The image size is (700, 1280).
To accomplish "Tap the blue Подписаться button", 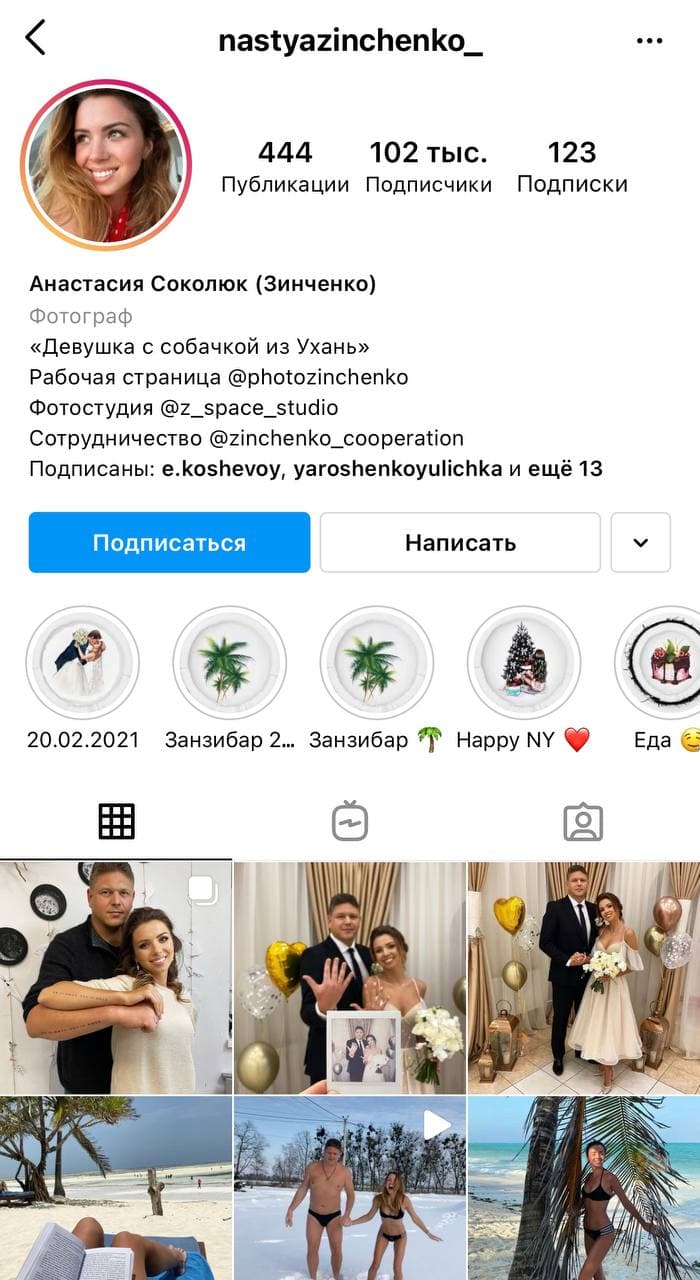I will pos(169,543).
